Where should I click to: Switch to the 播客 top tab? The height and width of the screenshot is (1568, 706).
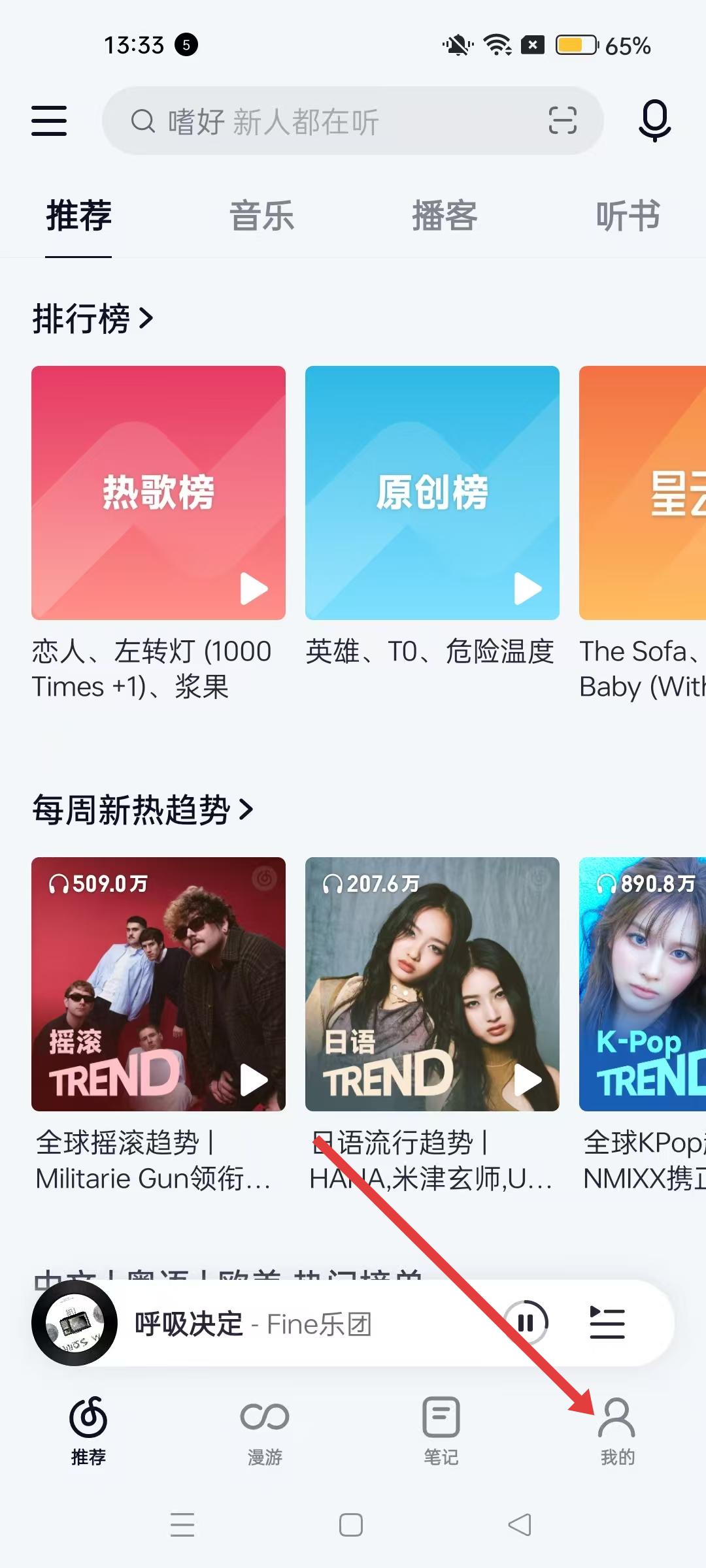tap(445, 216)
